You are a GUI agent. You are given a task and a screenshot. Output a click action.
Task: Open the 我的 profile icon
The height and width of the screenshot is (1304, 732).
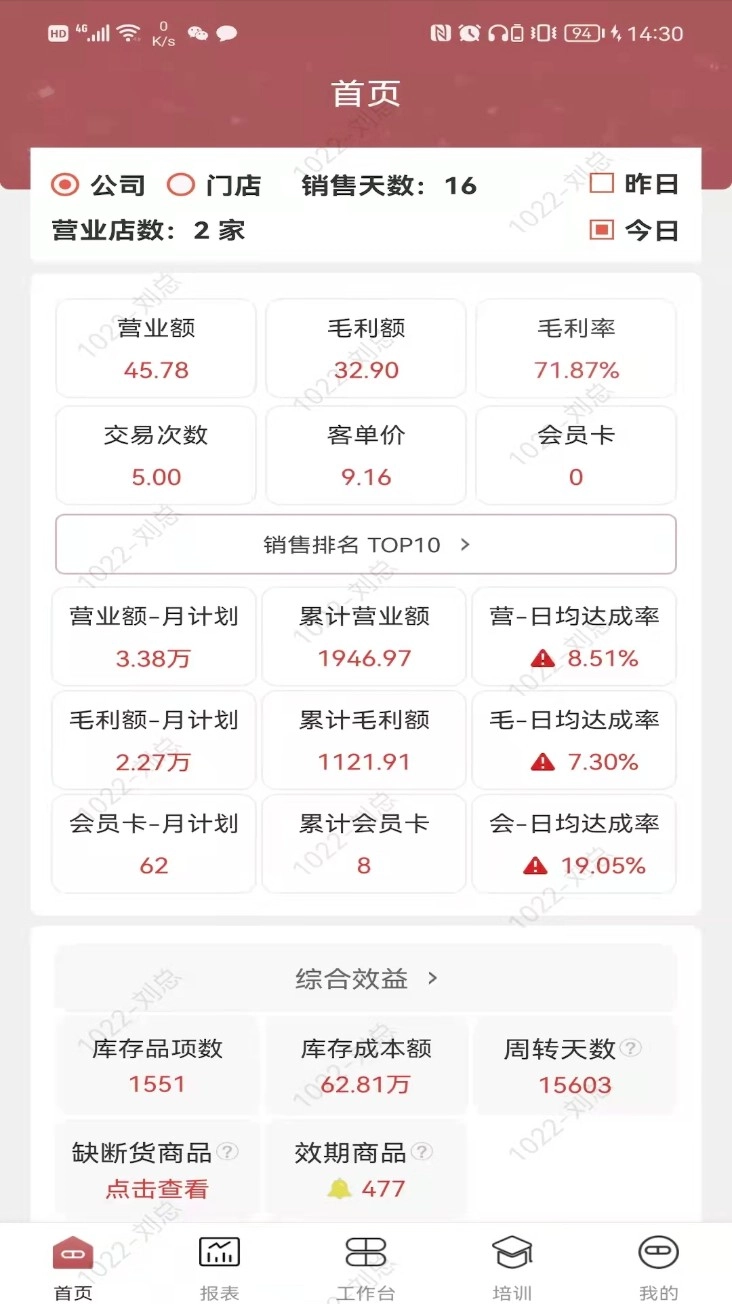(658, 1250)
